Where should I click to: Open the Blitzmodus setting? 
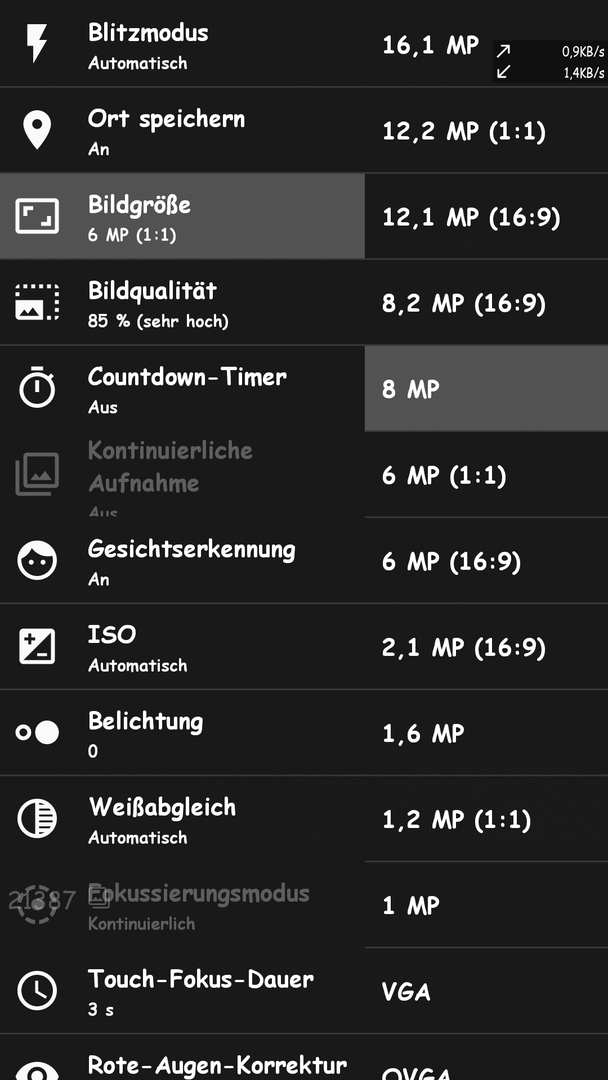pos(182,43)
